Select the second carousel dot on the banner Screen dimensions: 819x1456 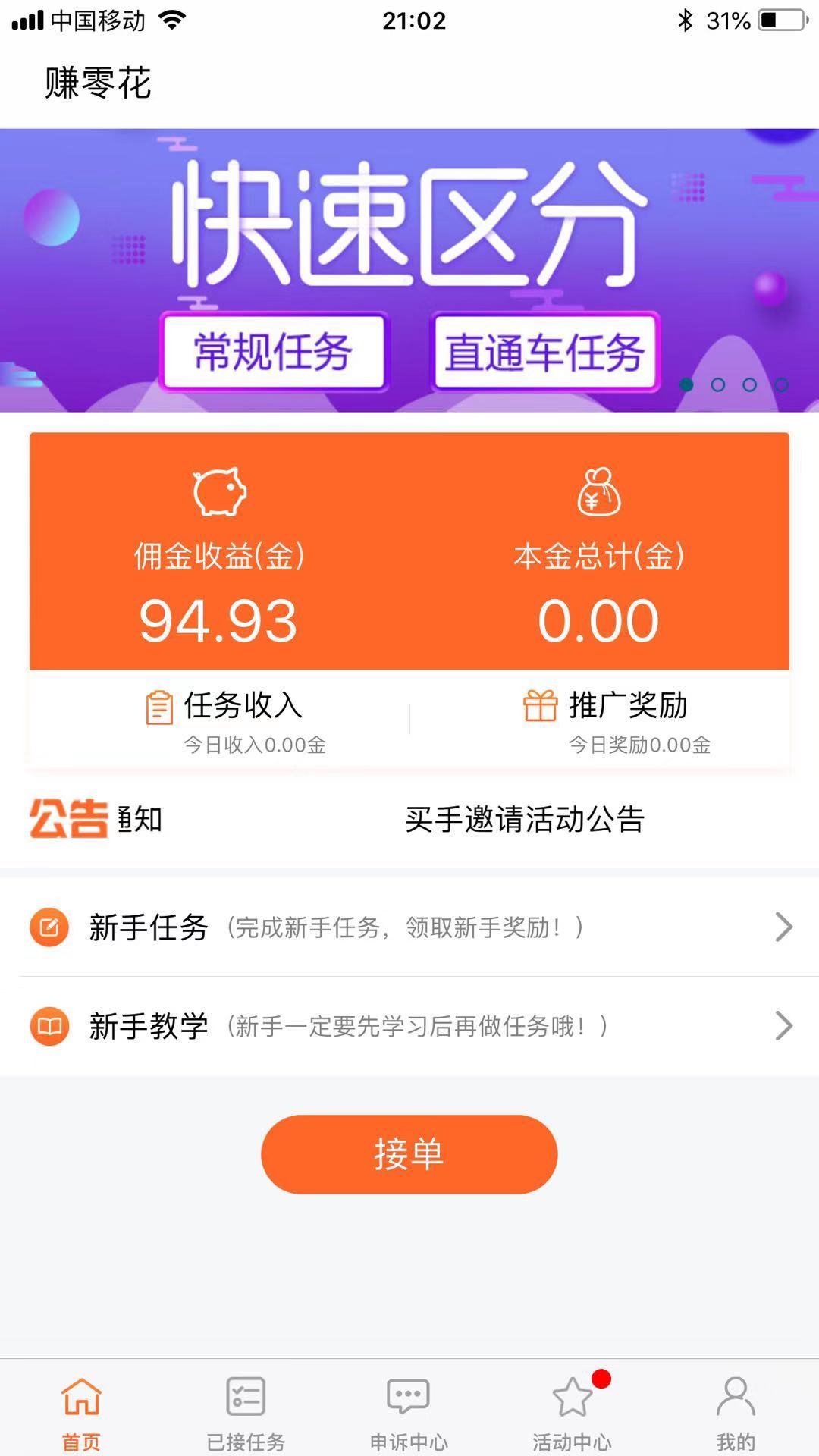tap(719, 385)
